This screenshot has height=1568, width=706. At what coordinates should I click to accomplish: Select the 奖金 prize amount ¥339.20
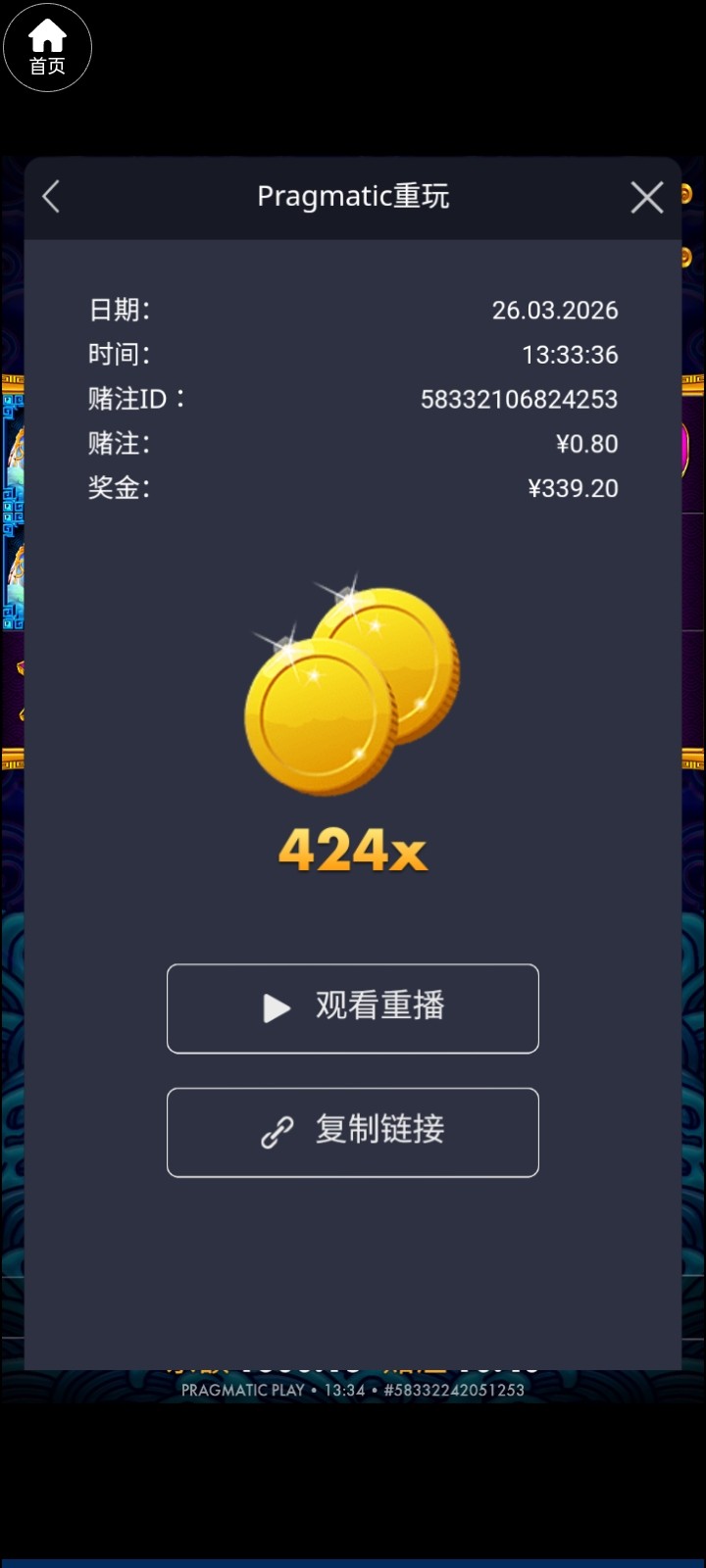pyautogui.click(x=572, y=487)
